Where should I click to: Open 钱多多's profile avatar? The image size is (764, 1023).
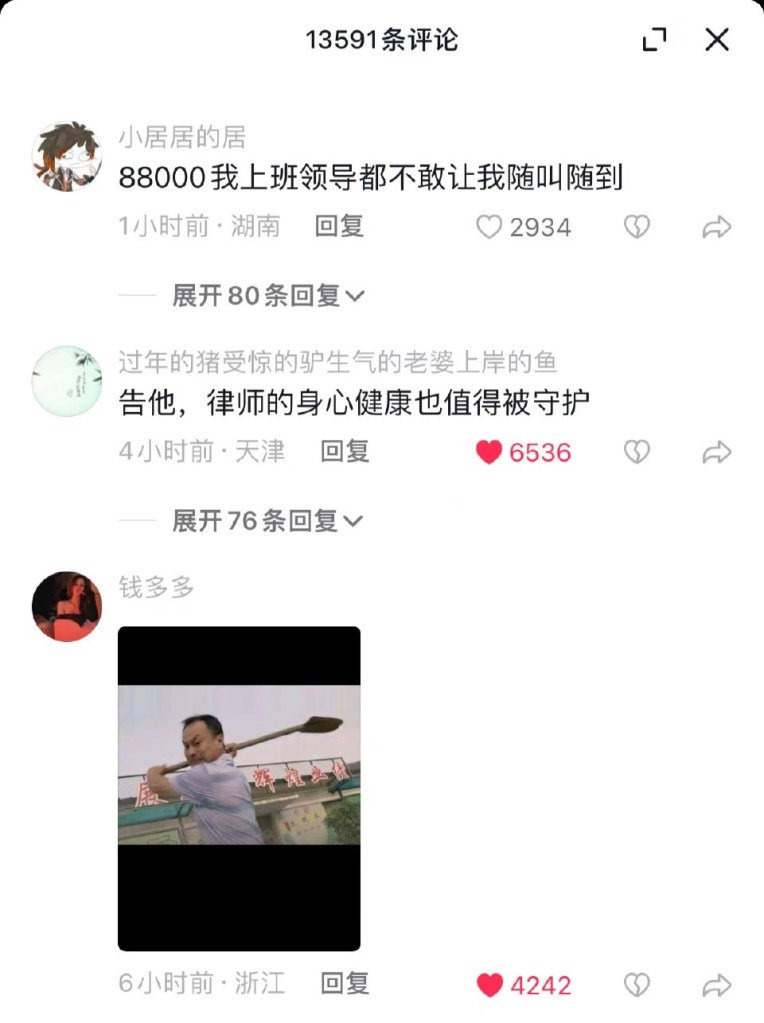(x=67, y=606)
